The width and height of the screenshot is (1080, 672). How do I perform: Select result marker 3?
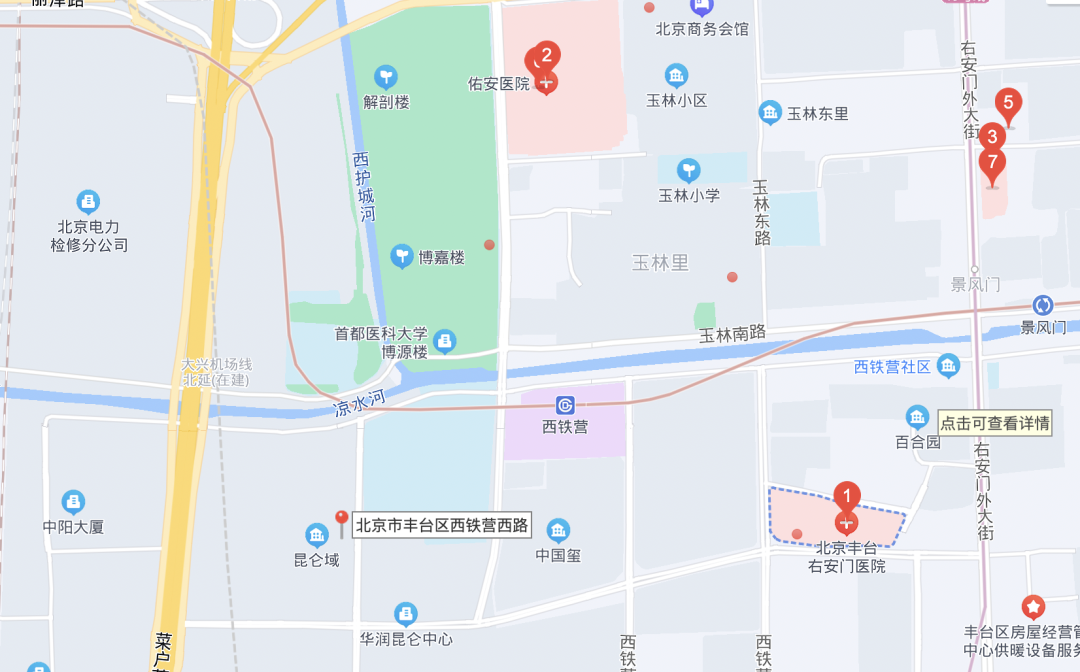(x=991, y=137)
